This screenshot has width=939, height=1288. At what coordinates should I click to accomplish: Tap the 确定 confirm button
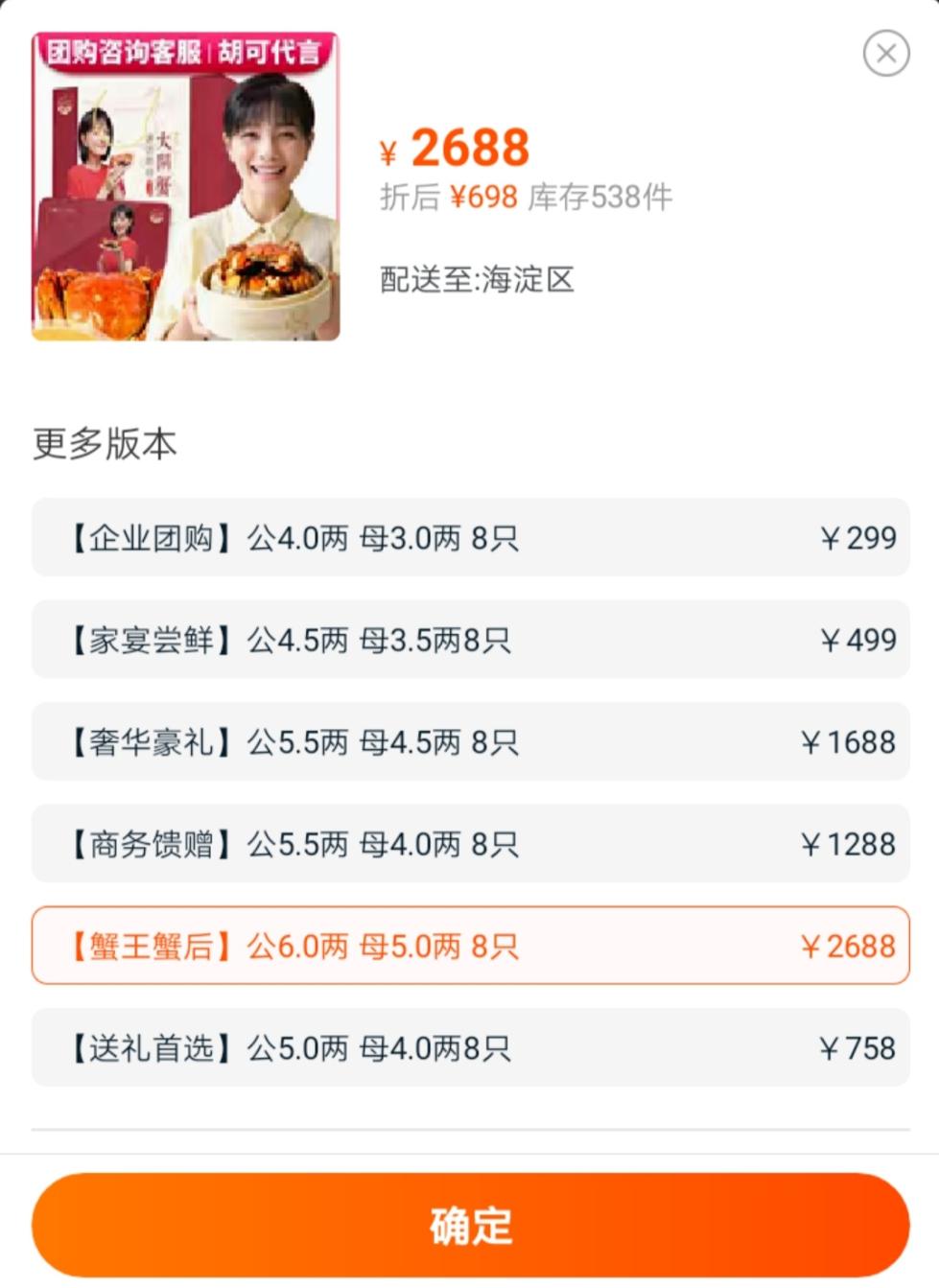point(470,1225)
